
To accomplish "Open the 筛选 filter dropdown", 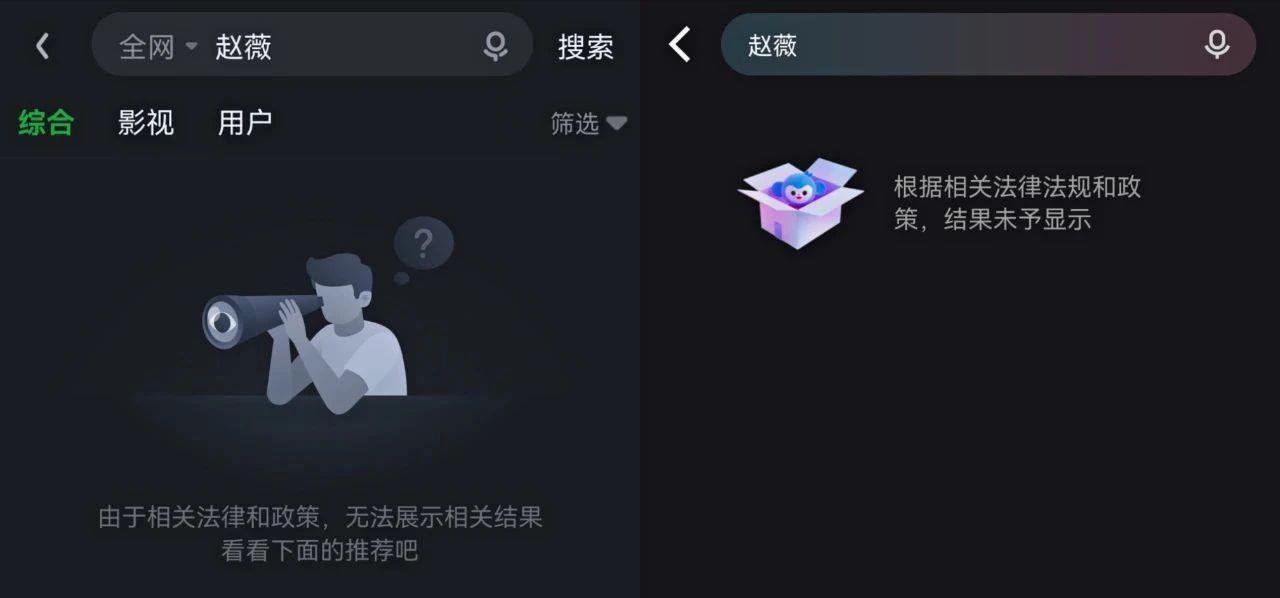I will (x=588, y=123).
